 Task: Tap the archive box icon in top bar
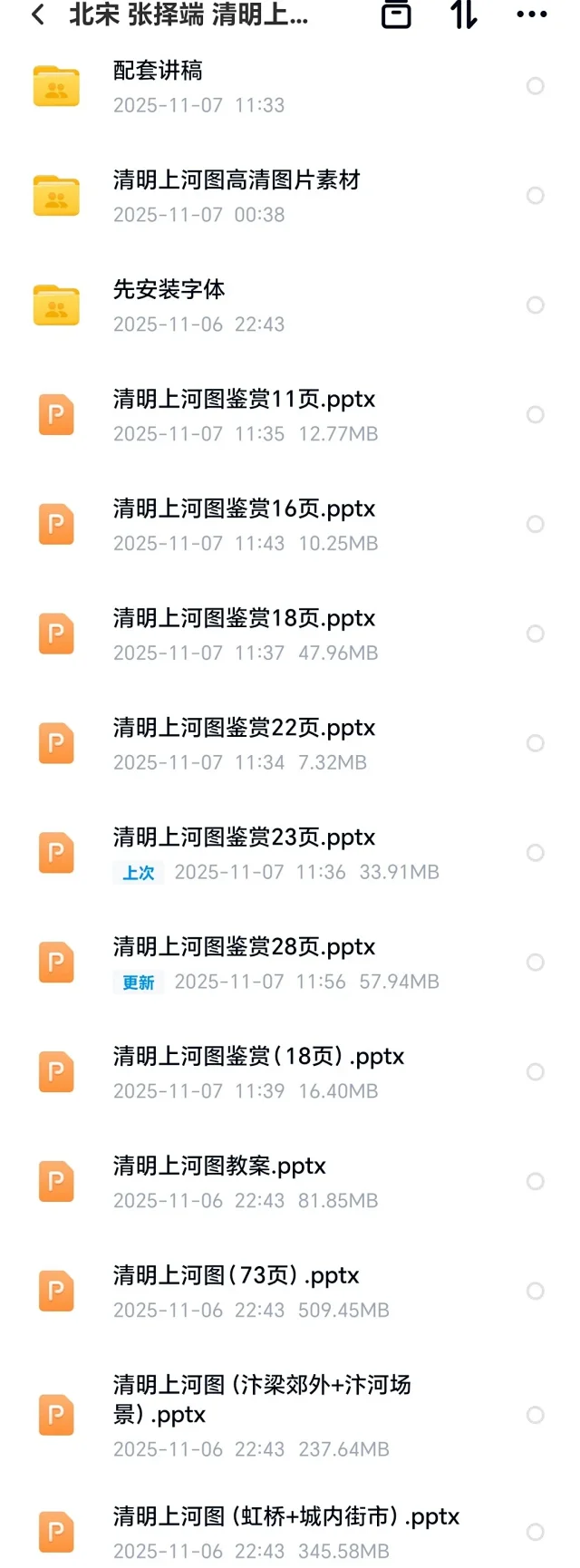[x=396, y=15]
